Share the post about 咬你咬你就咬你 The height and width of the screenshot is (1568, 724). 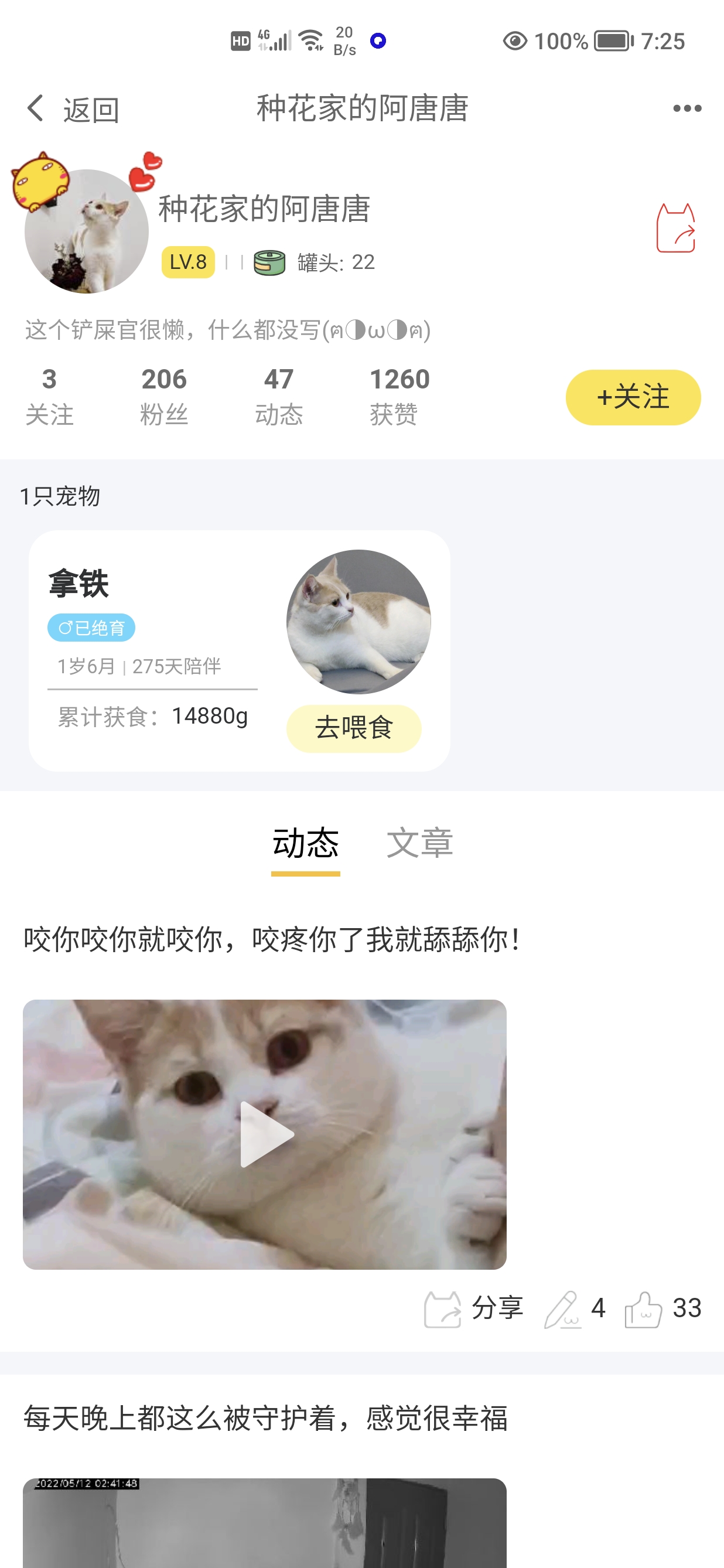tap(473, 1308)
